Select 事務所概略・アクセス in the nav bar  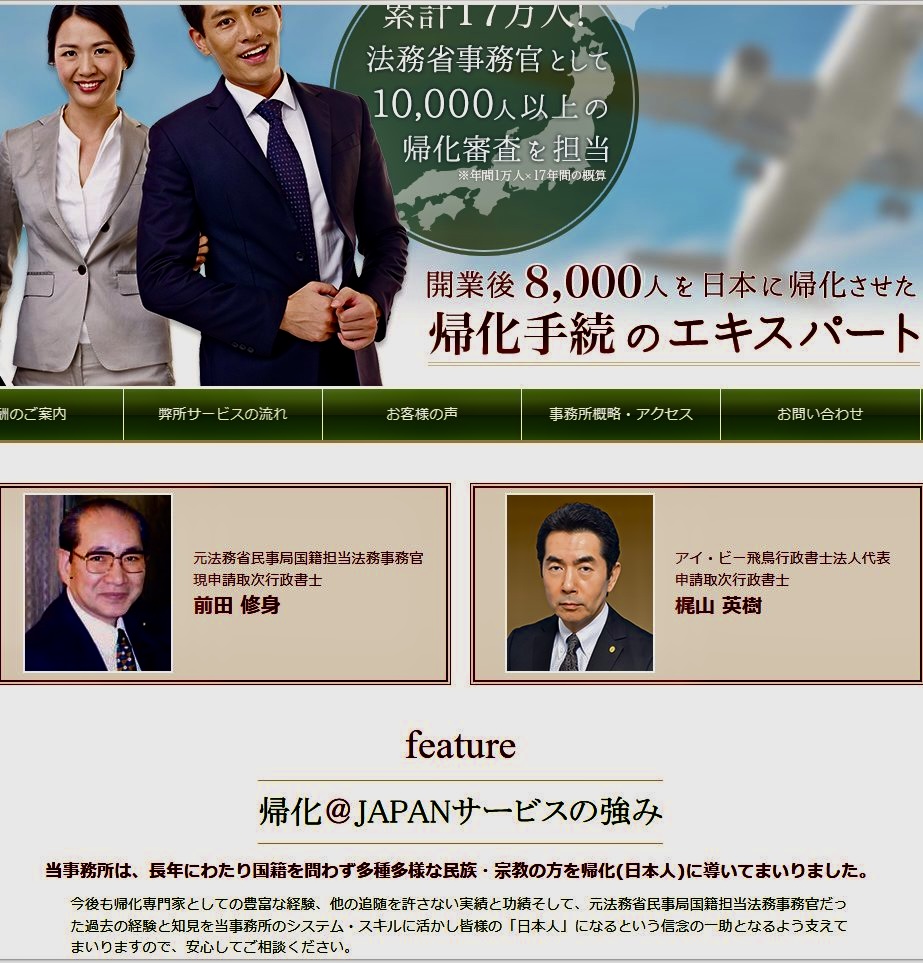click(620, 414)
